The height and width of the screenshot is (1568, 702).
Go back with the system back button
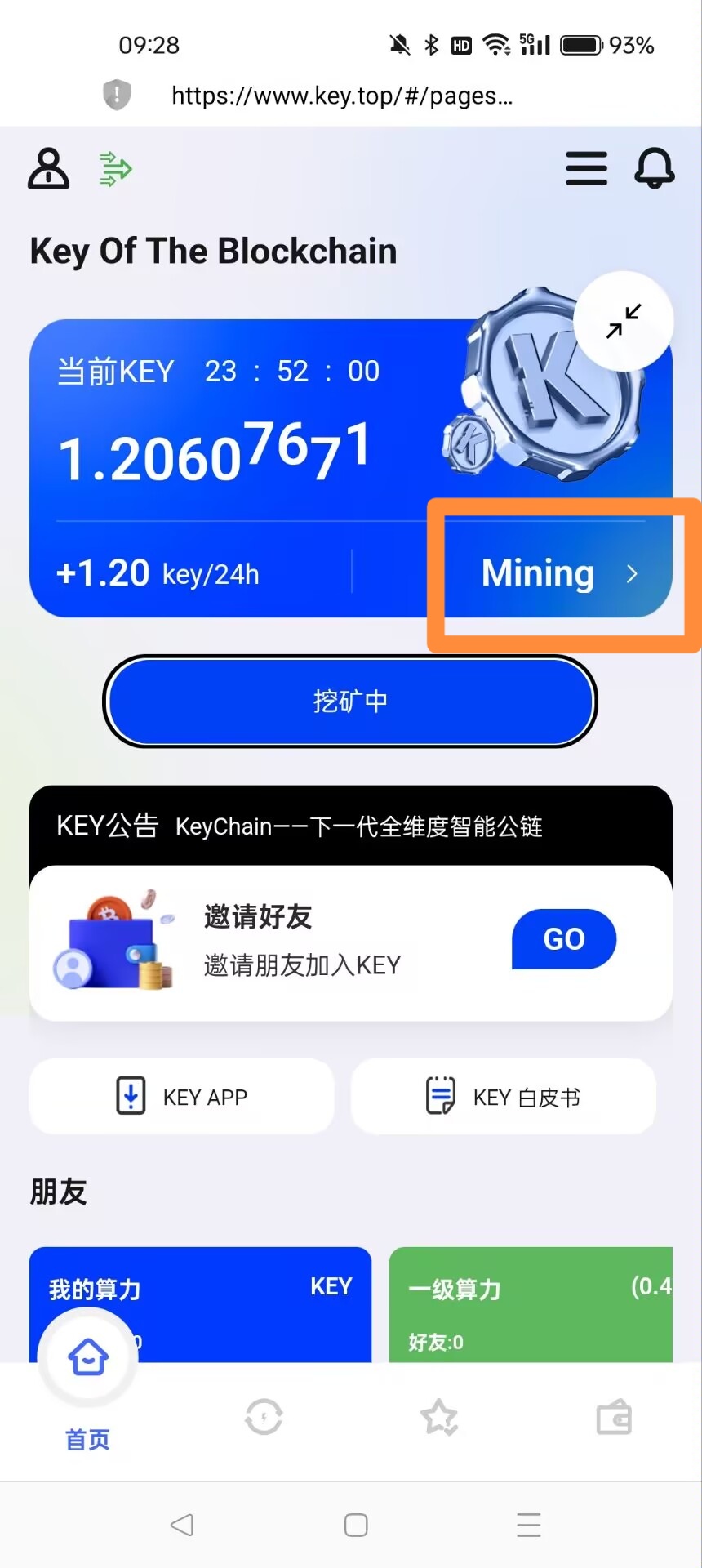pos(181,1525)
